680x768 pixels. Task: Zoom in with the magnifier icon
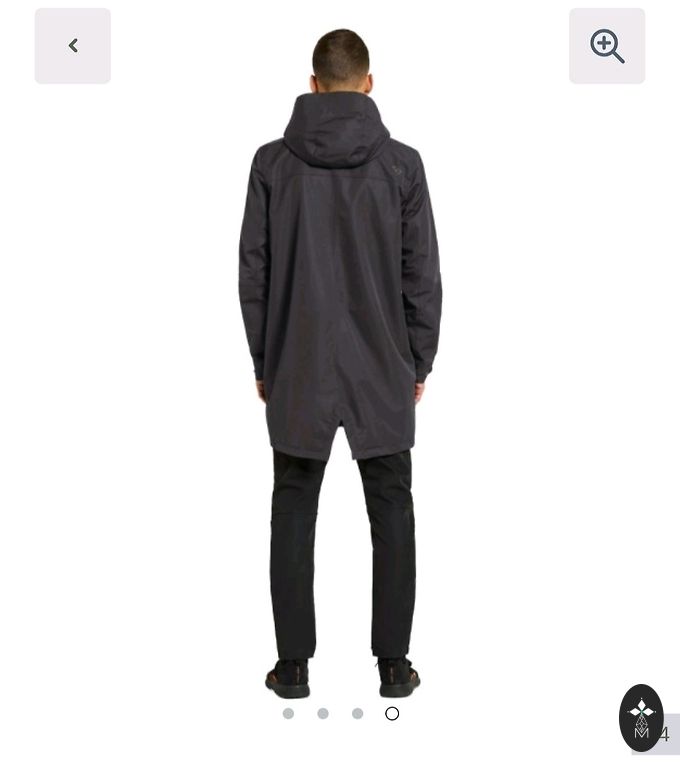coord(607,46)
